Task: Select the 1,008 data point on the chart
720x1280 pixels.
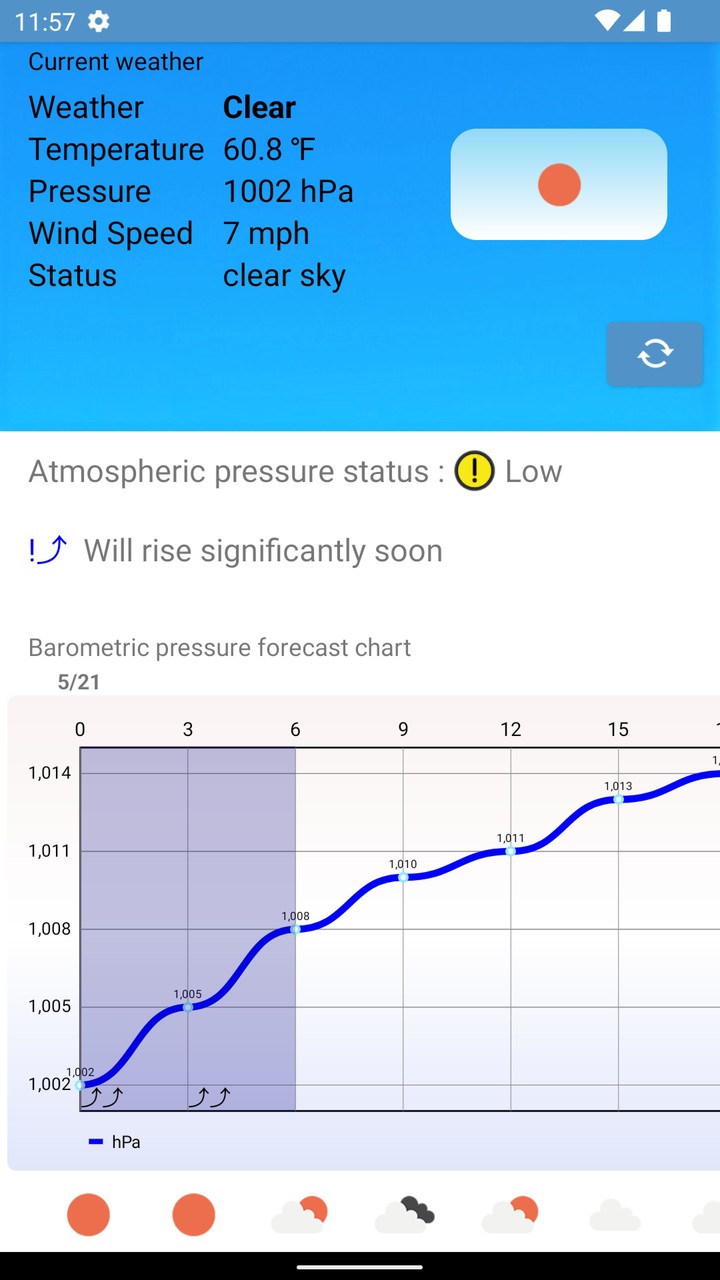Action: [x=295, y=930]
